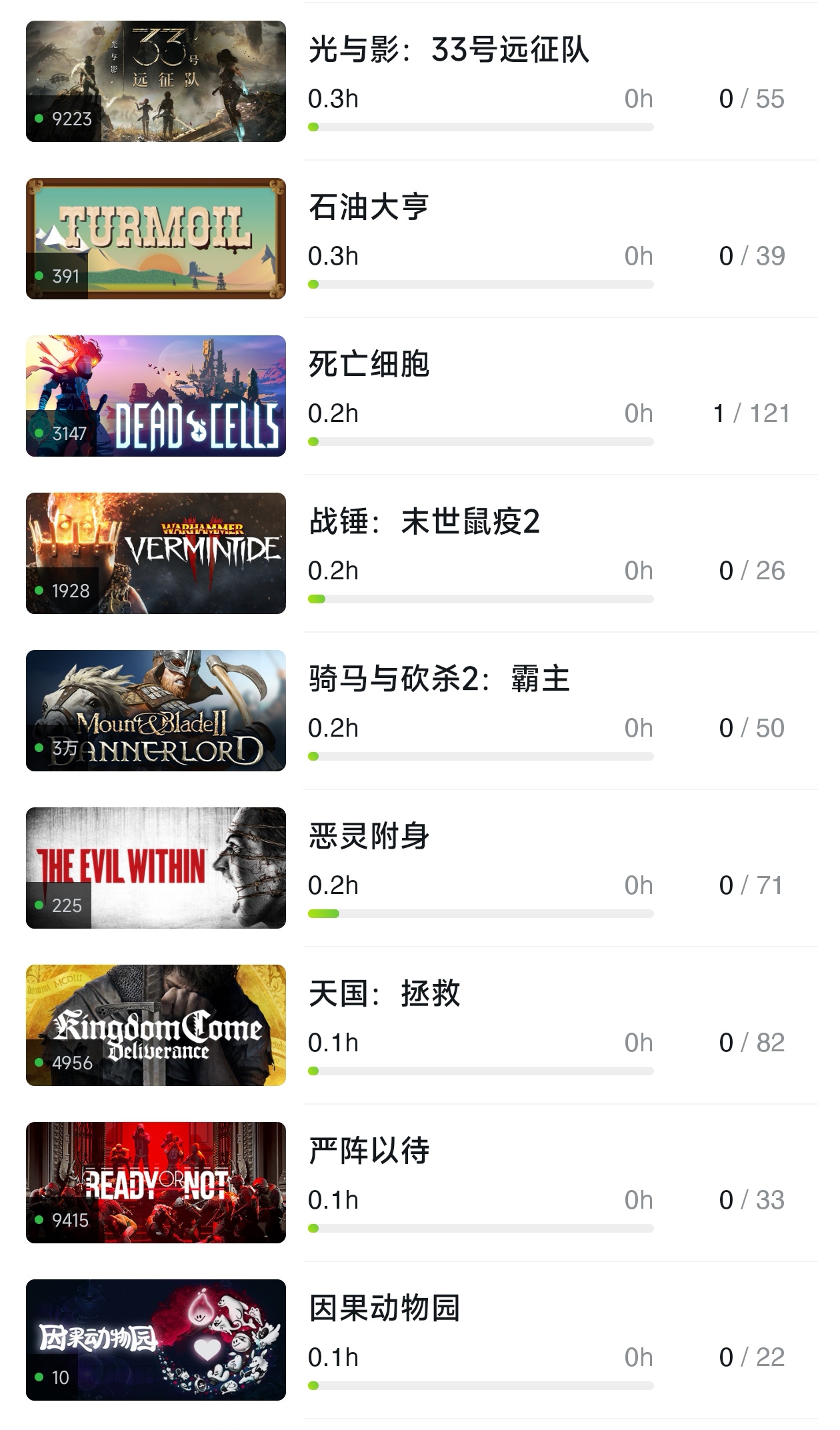The width and height of the screenshot is (840, 1430).
Task: Tap the 恶灵附身 game row
Action: click(x=369, y=837)
